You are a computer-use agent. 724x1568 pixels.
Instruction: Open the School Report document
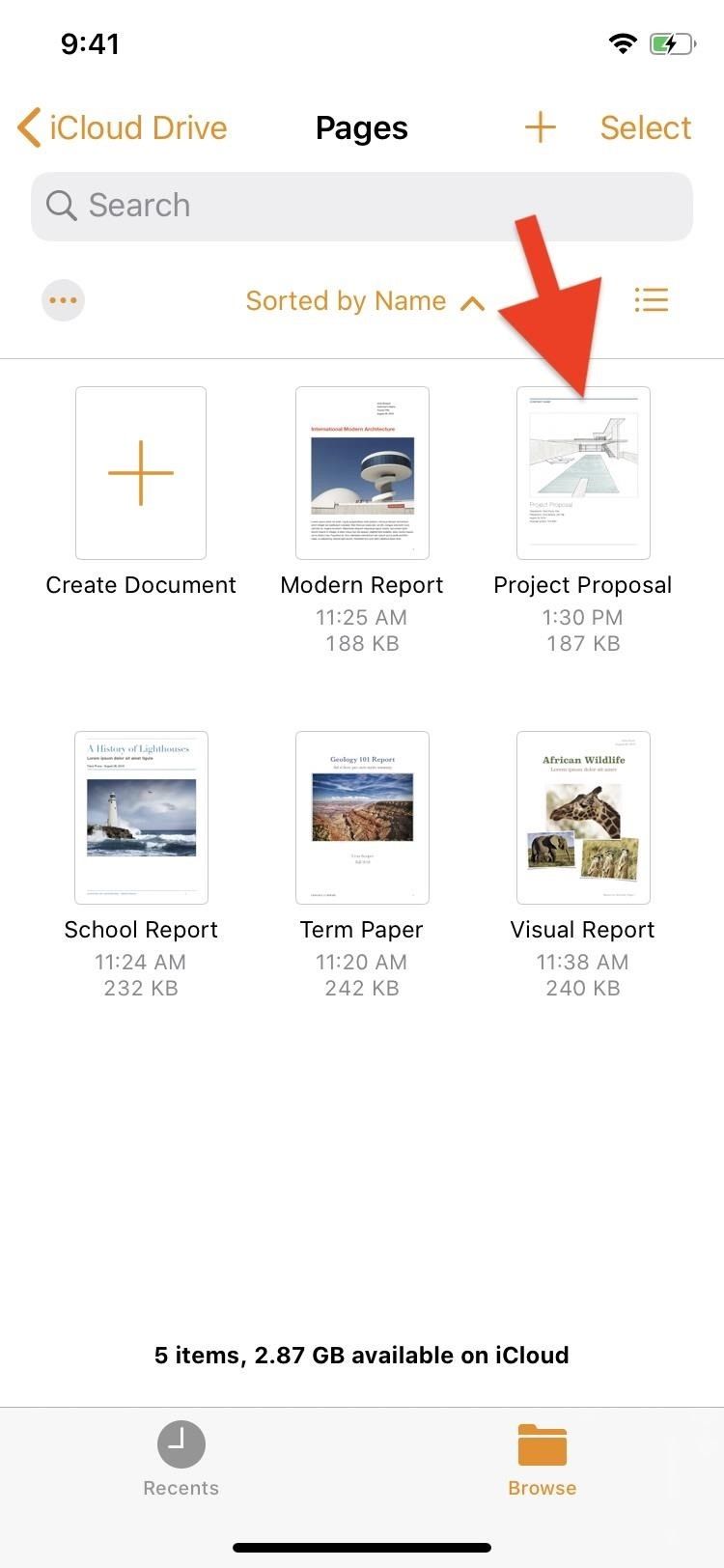(141, 818)
